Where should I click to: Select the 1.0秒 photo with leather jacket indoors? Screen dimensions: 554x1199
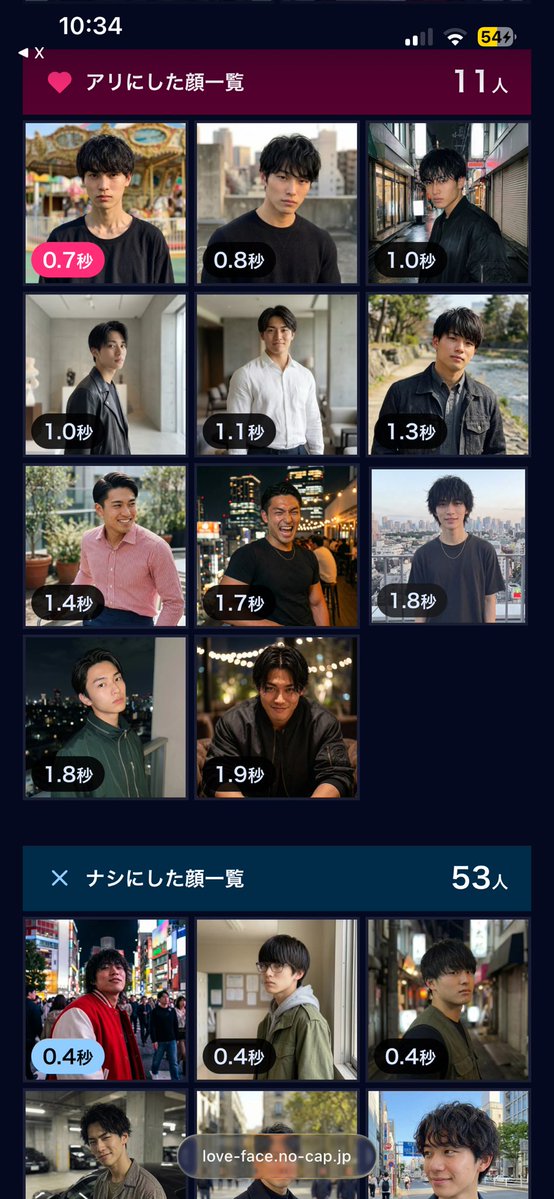pos(106,375)
